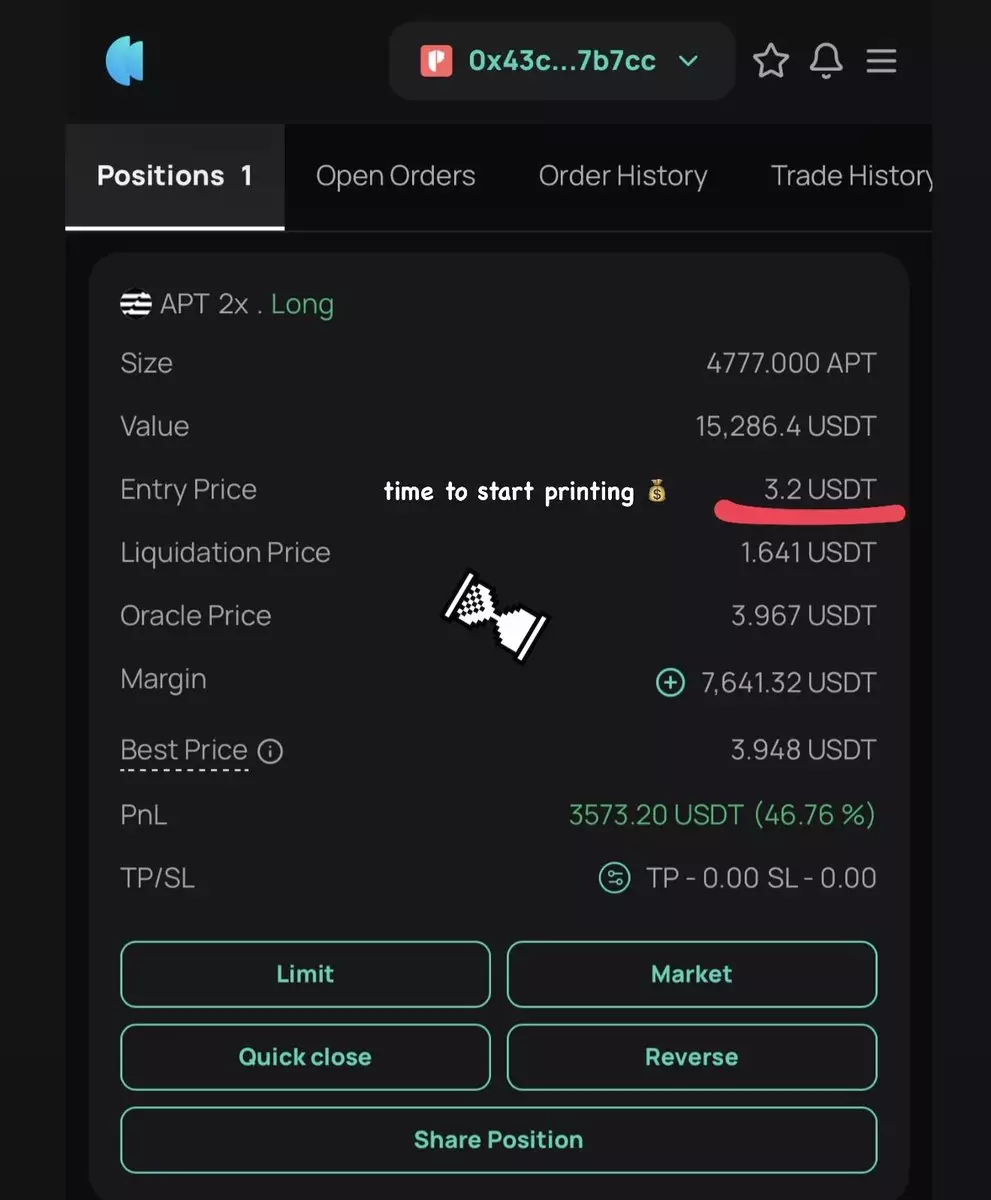Tap the Quick close button
The height and width of the screenshot is (1200, 991).
305,1057
